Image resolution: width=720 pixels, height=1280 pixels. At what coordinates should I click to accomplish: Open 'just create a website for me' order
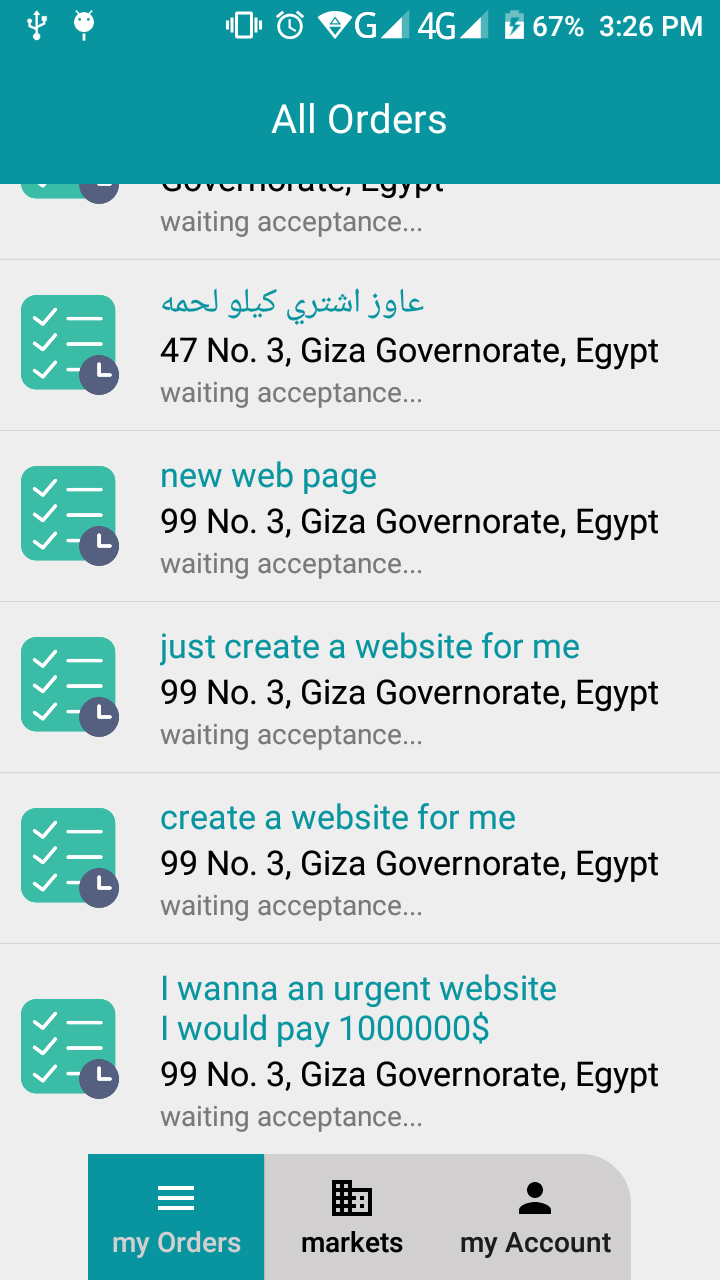360,688
